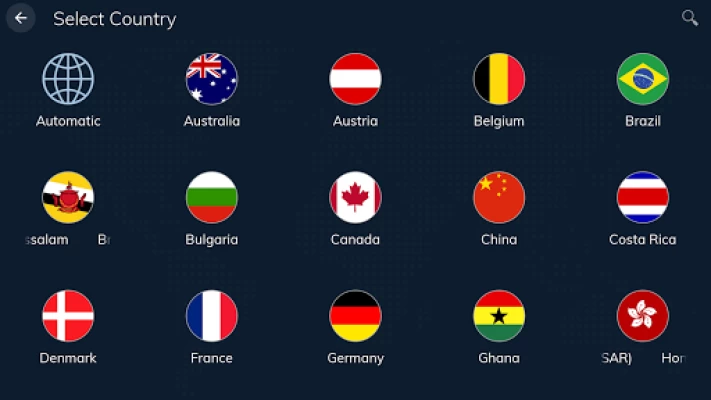Select Costa Rica
Viewport: 711px width, 400px height.
(x=643, y=197)
